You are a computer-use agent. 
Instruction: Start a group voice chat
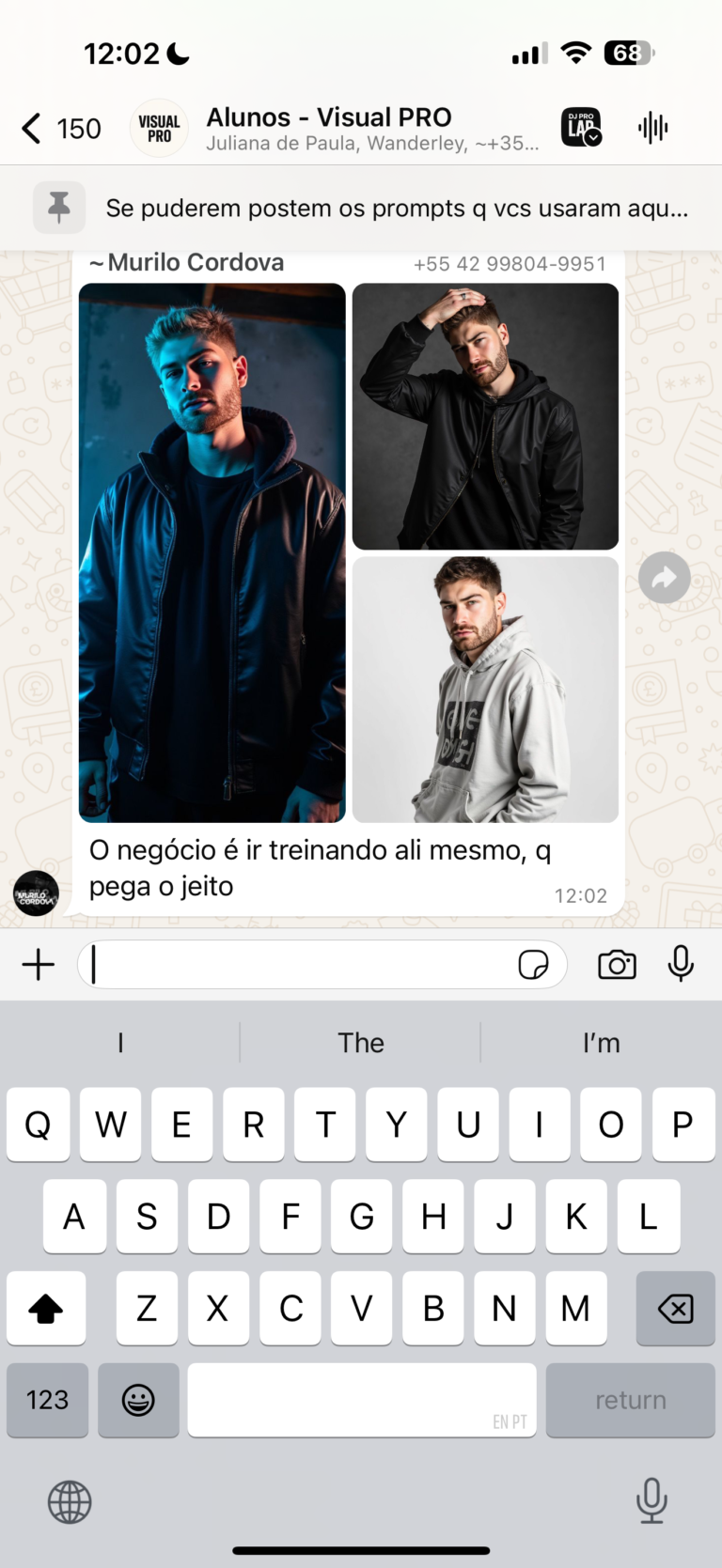tap(652, 128)
